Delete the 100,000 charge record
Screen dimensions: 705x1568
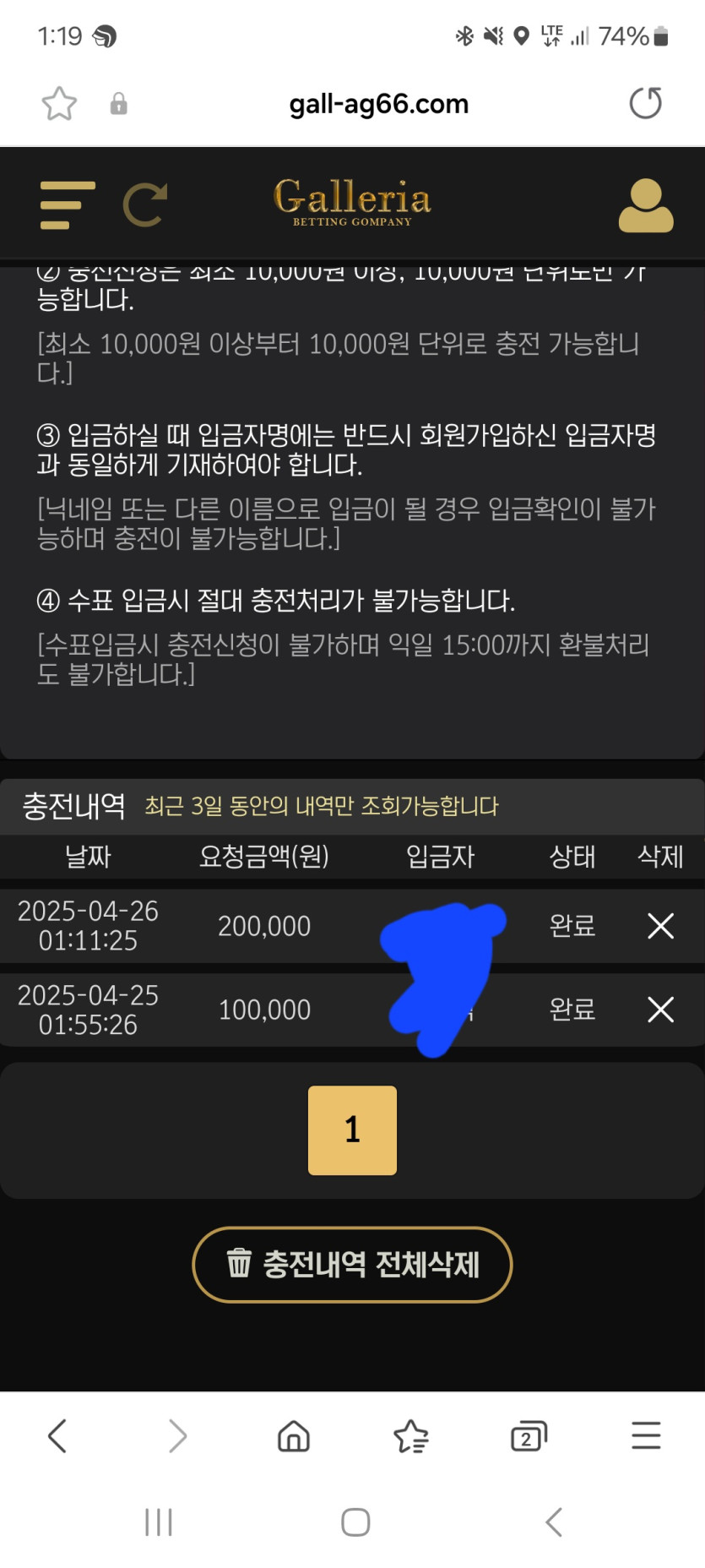point(660,1010)
